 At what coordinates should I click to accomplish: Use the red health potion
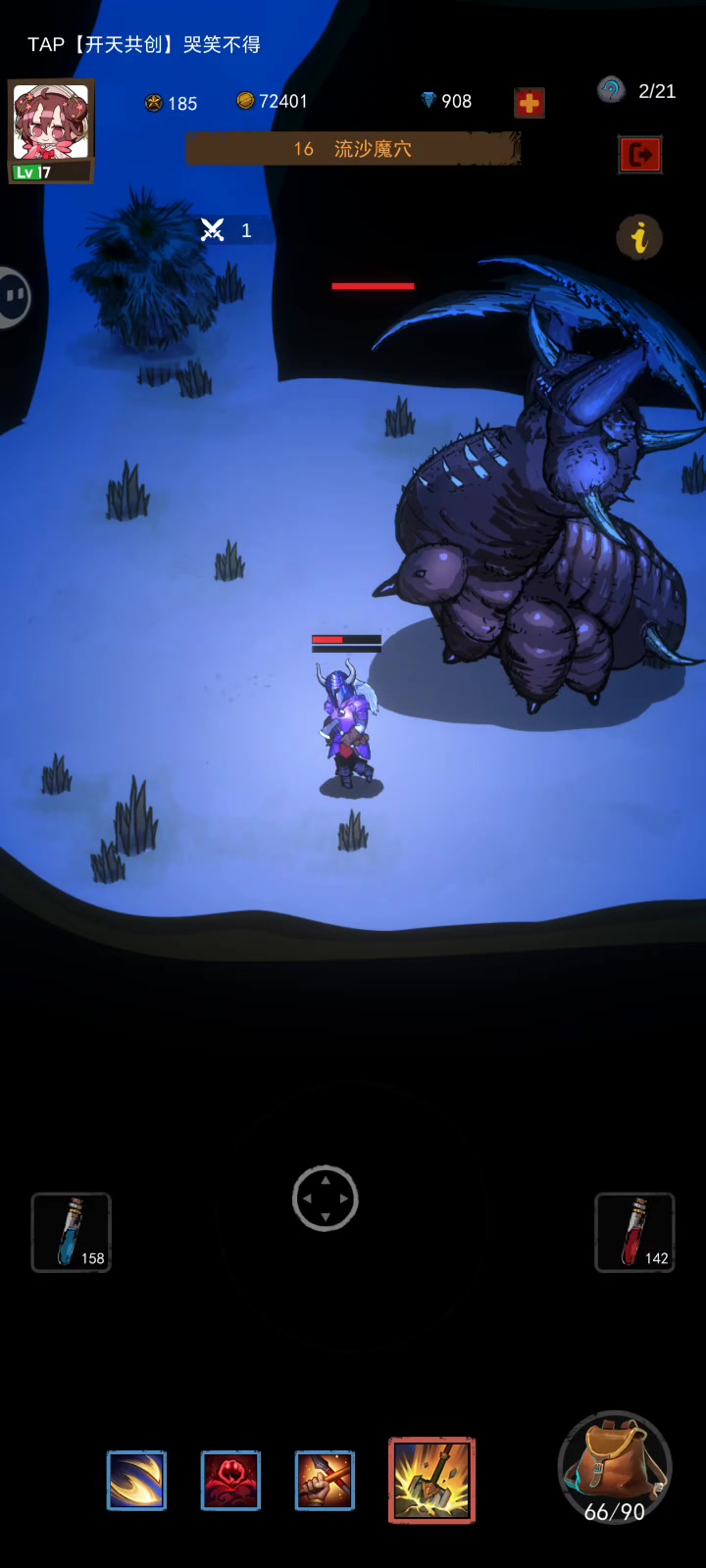(x=635, y=1232)
